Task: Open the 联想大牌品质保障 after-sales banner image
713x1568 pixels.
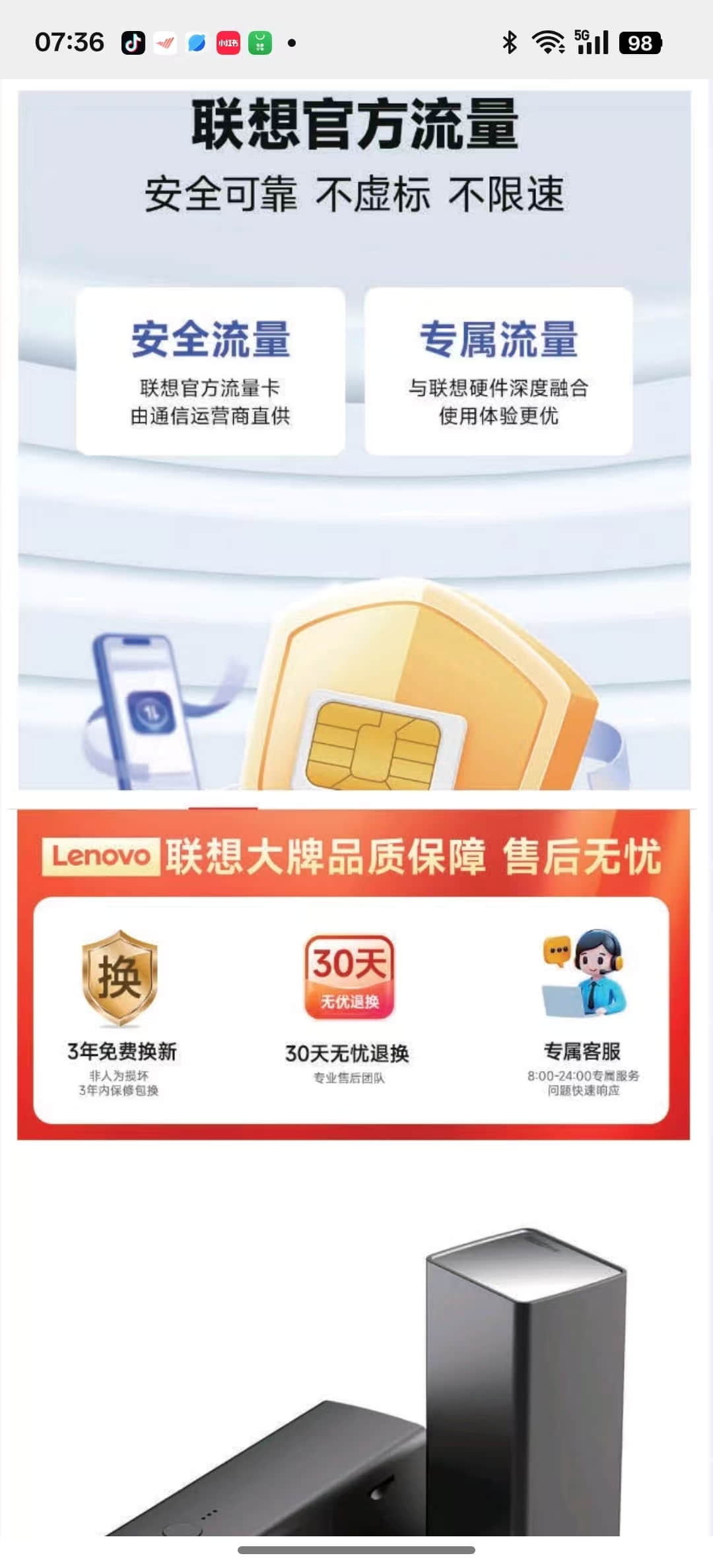Action: click(x=354, y=974)
